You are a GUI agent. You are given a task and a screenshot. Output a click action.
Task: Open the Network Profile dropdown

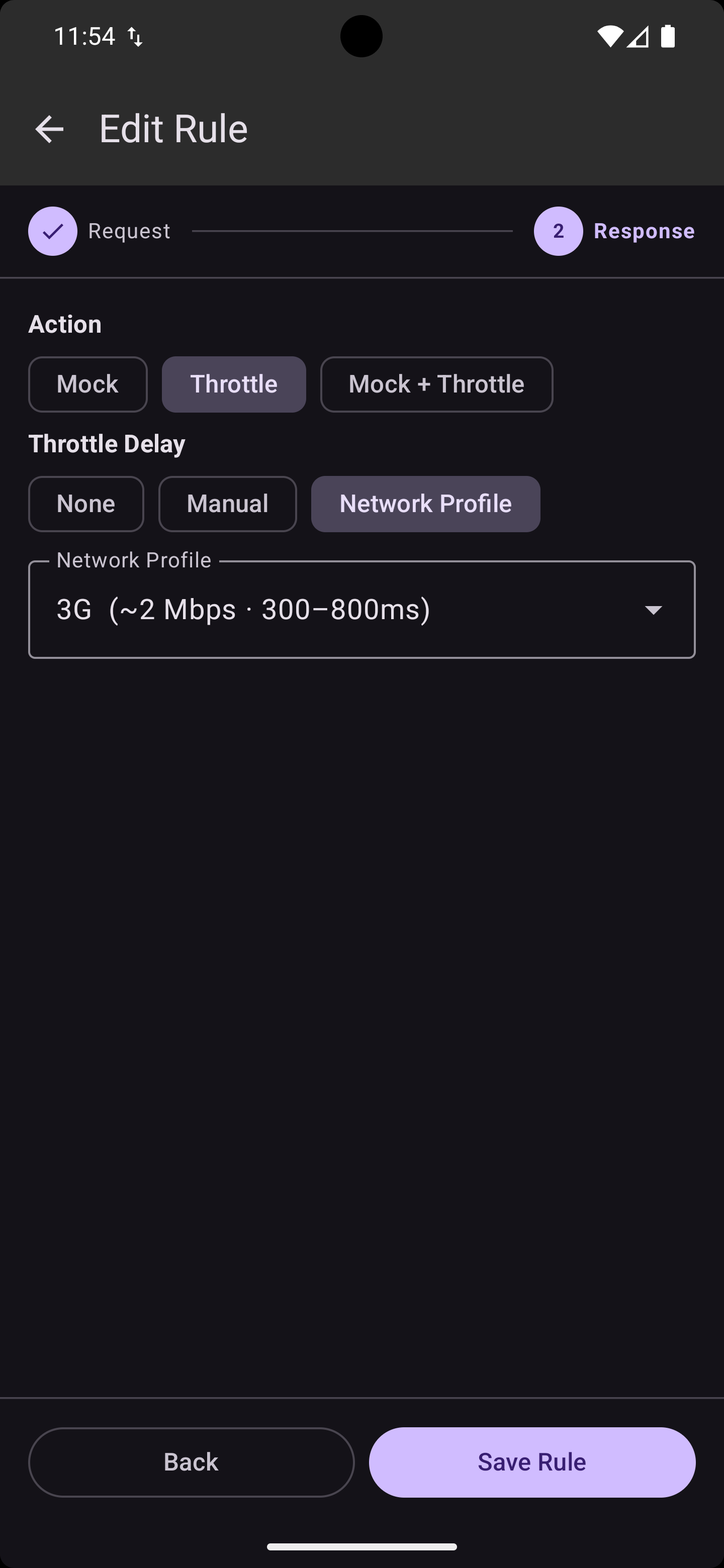click(361, 609)
